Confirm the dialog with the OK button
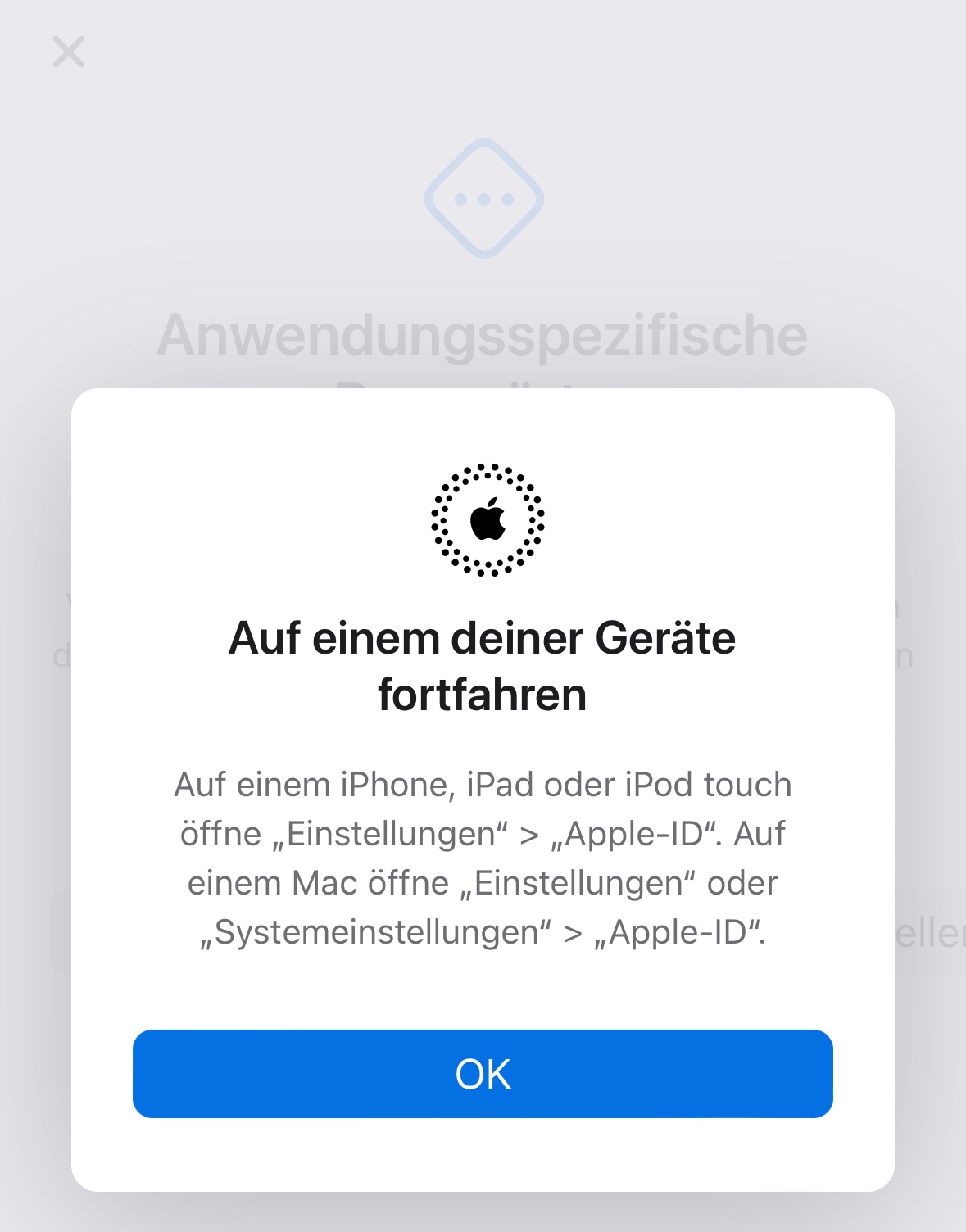This screenshot has width=966, height=1232. click(x=483, y=1073)
